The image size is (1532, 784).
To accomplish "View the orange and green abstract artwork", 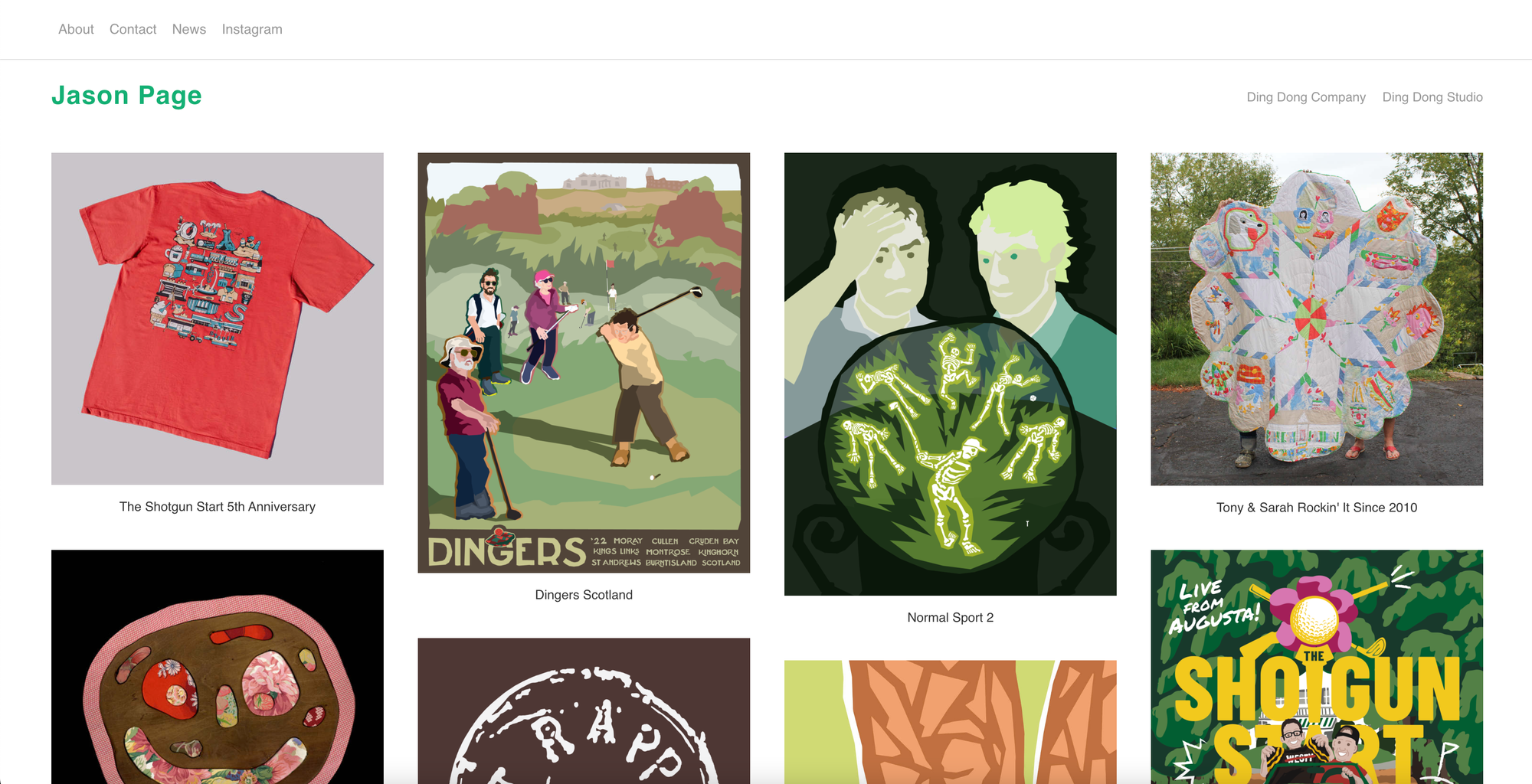I will point(950,721).
